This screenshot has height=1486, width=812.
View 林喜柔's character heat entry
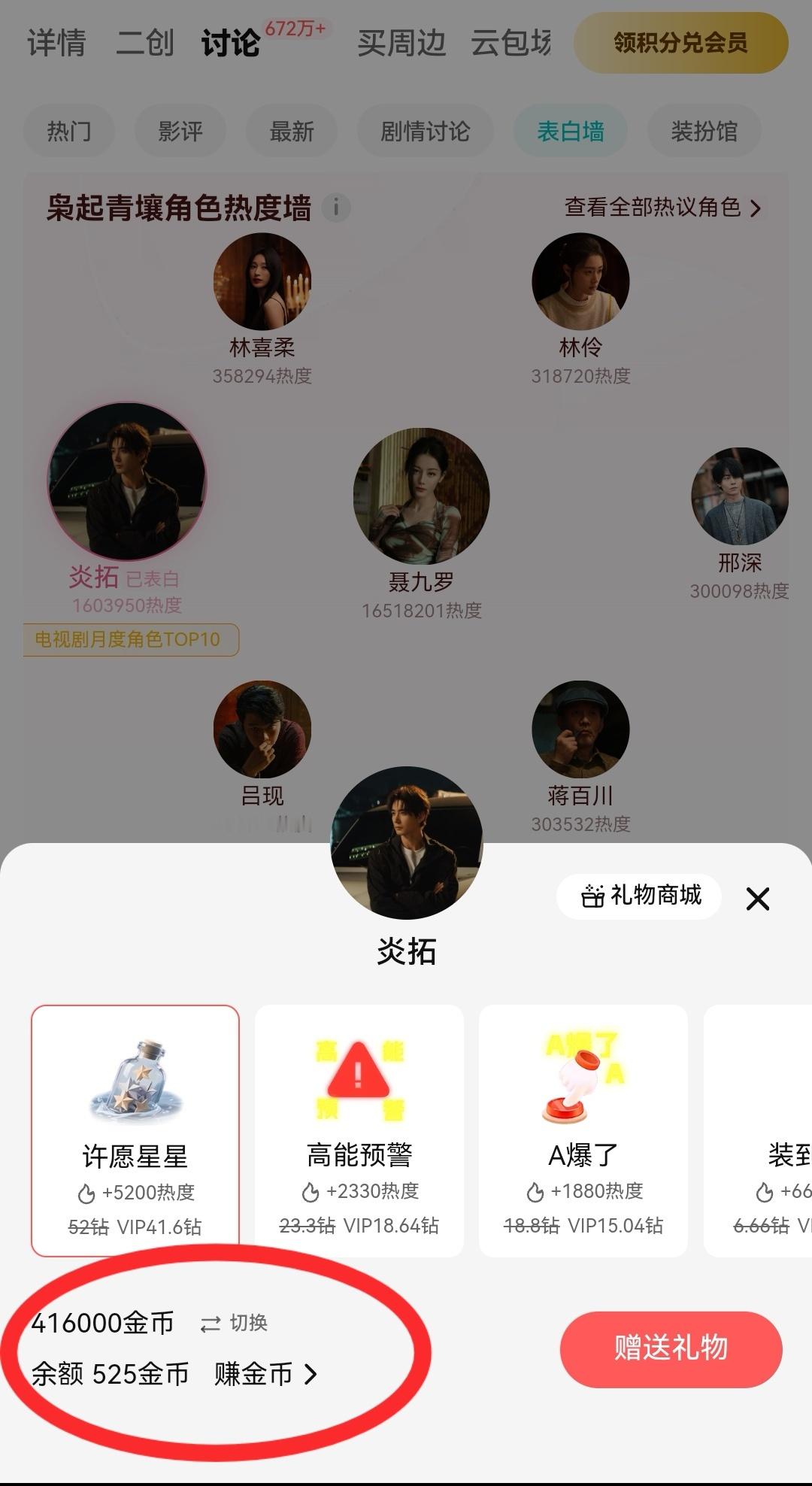pyautogui.click(x=261, y=280)
